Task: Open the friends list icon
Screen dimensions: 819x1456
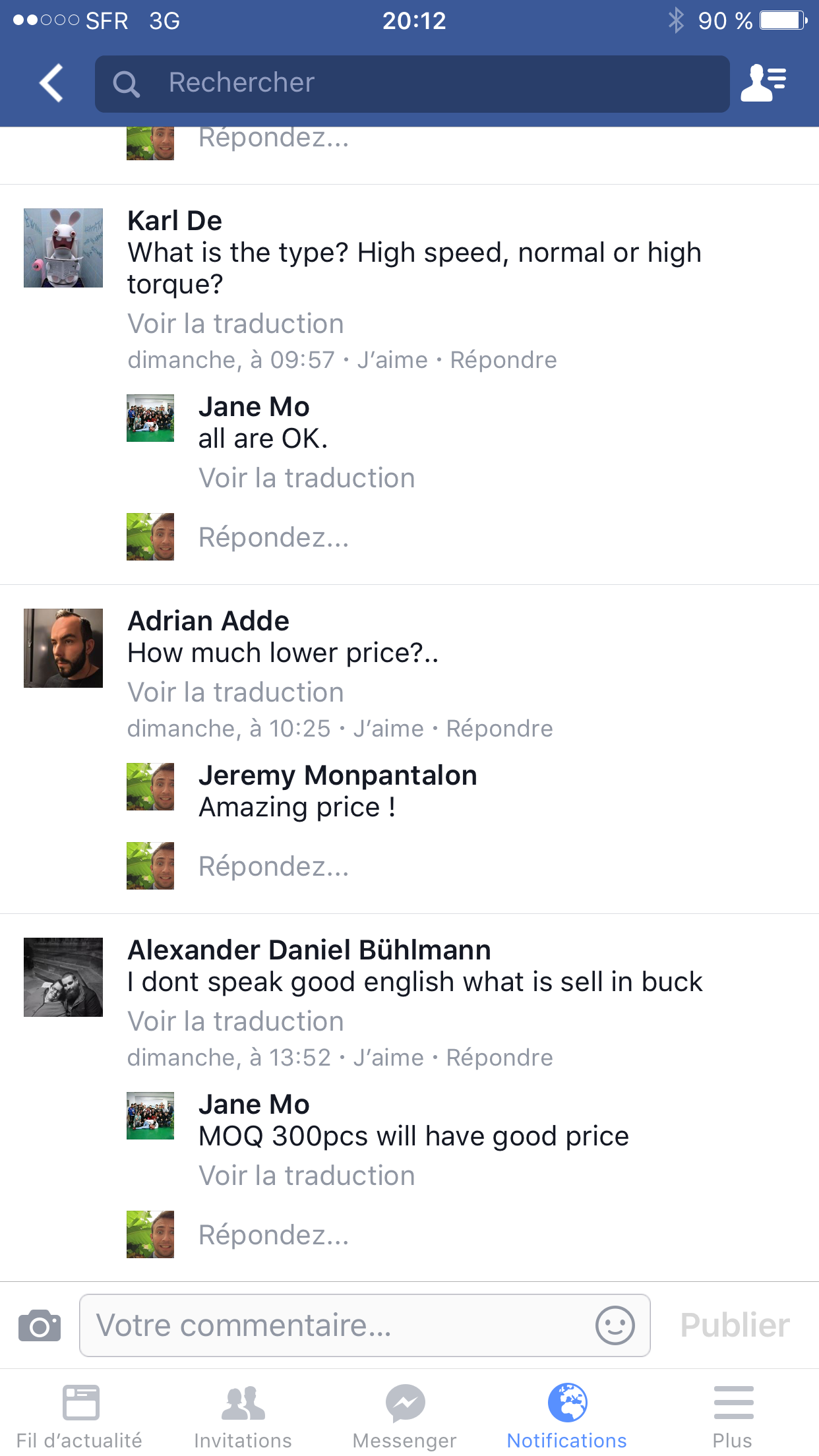Action: [x=764, y=83]
